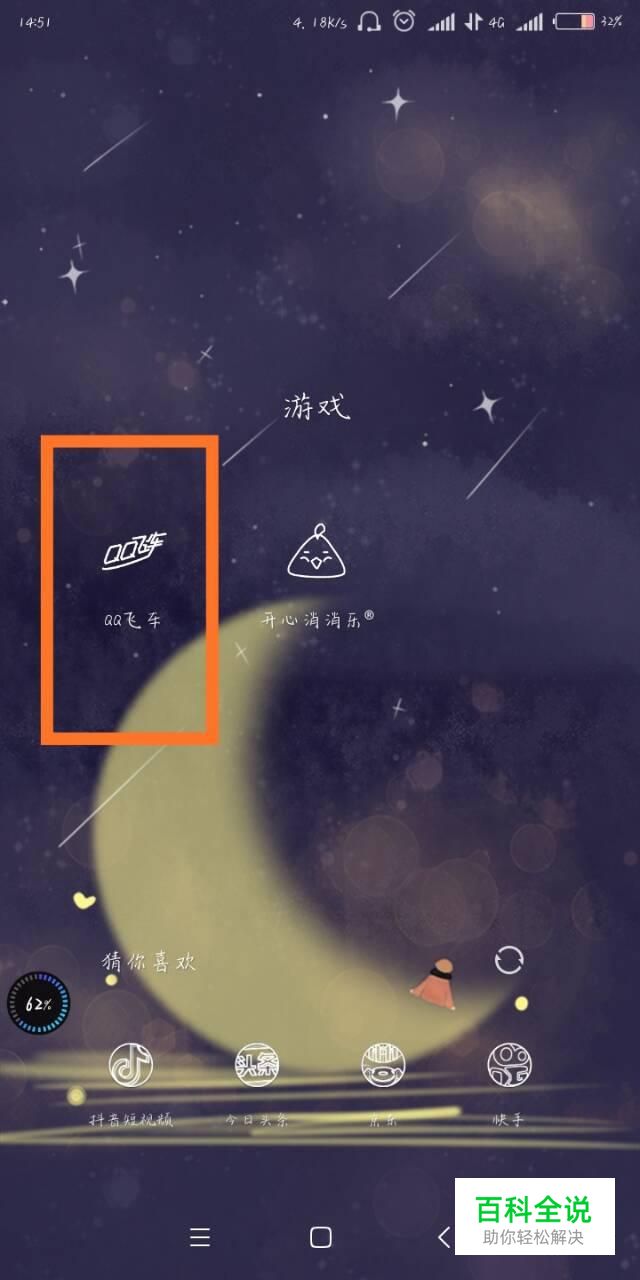Viewport: 640px width, 1280px height.
Task: Go to the home screen
Action: click(x=320, y=1237)
